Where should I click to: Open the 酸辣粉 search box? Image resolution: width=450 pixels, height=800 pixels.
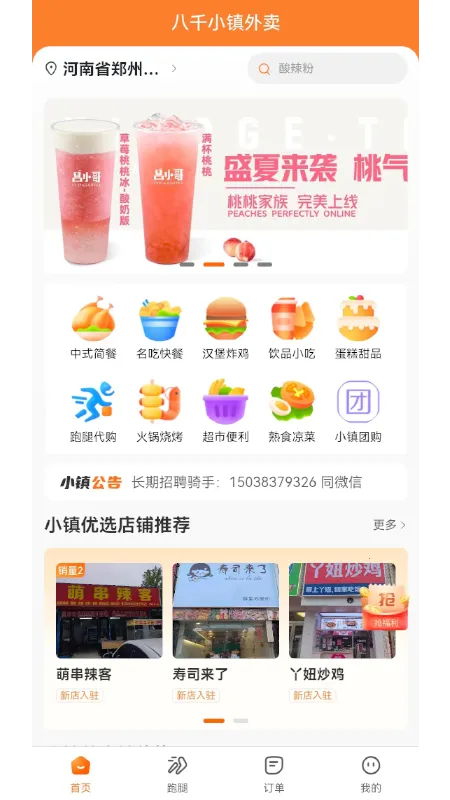328,68
